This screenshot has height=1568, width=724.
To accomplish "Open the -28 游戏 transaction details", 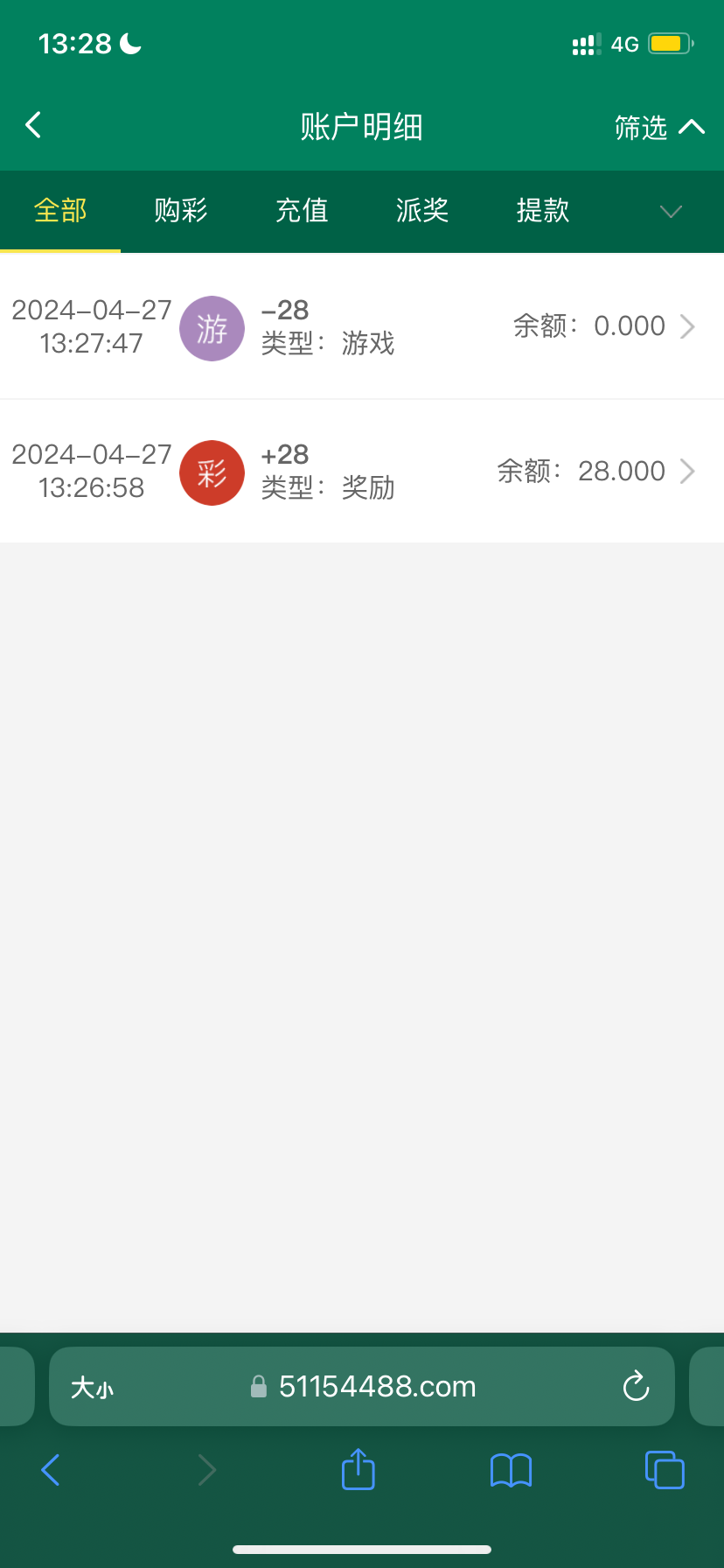I will click(x=362, y=326).
